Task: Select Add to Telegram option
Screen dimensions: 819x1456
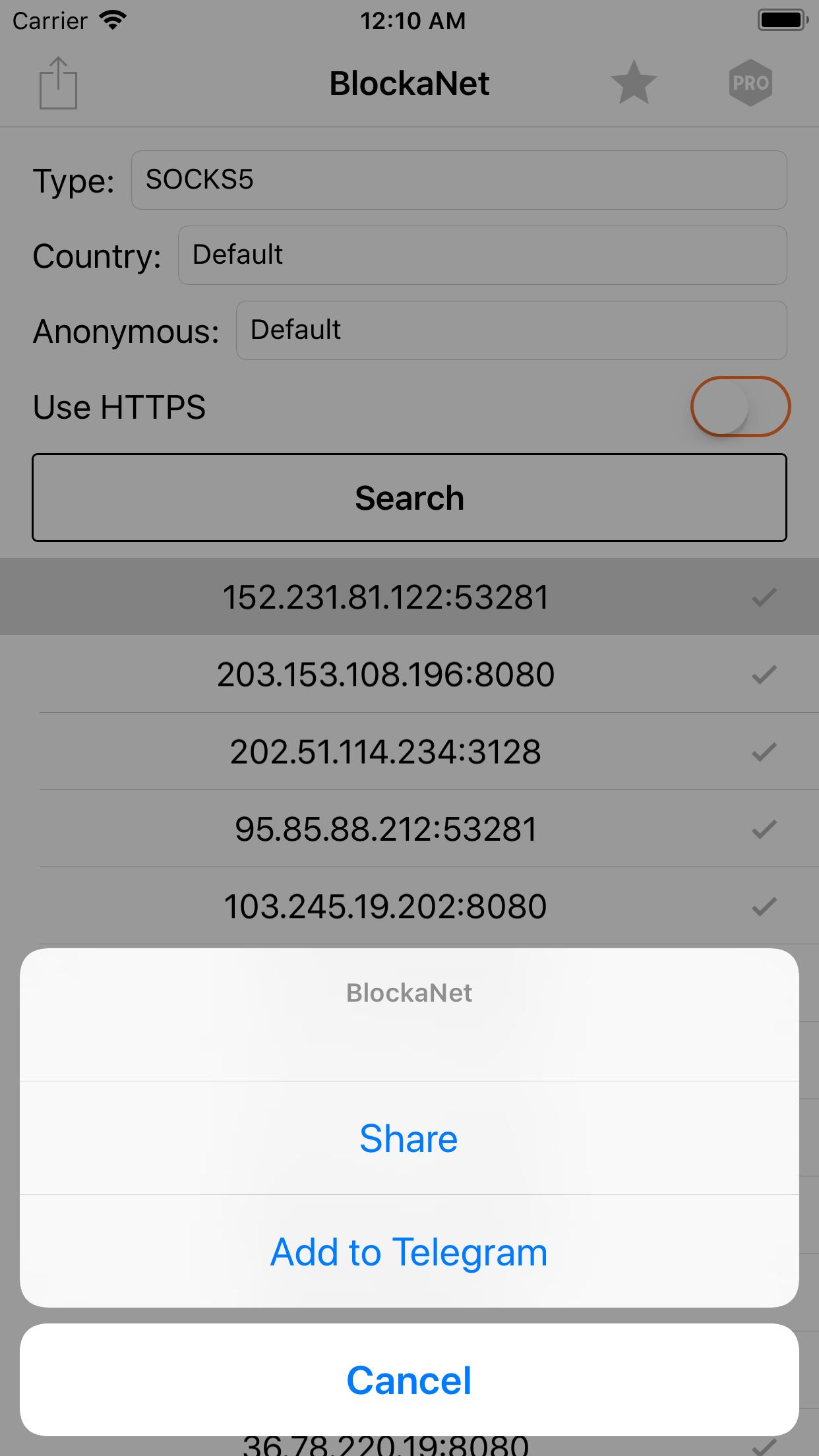Action: pyautogui.click(x=409, y=1252)
